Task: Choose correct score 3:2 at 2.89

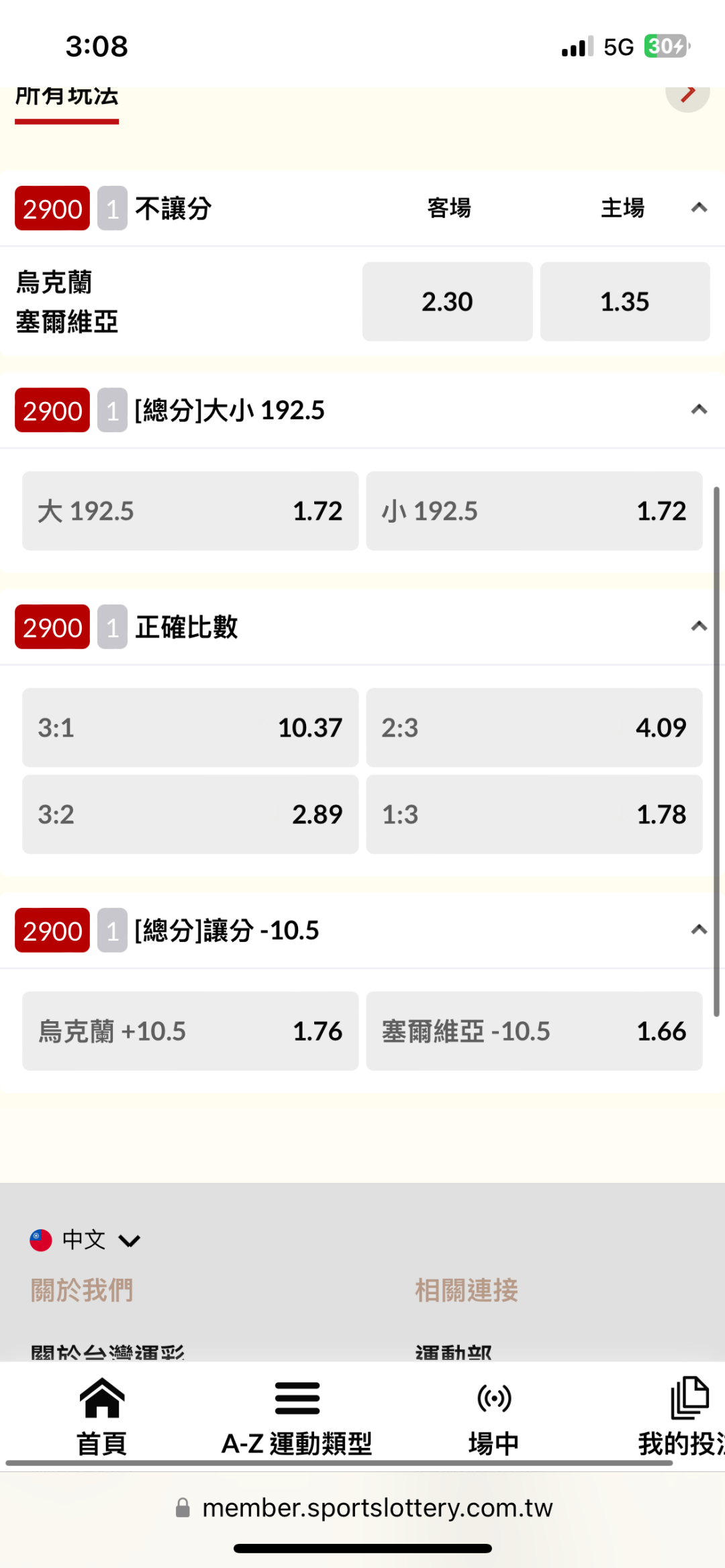Action: click(190, 814)
